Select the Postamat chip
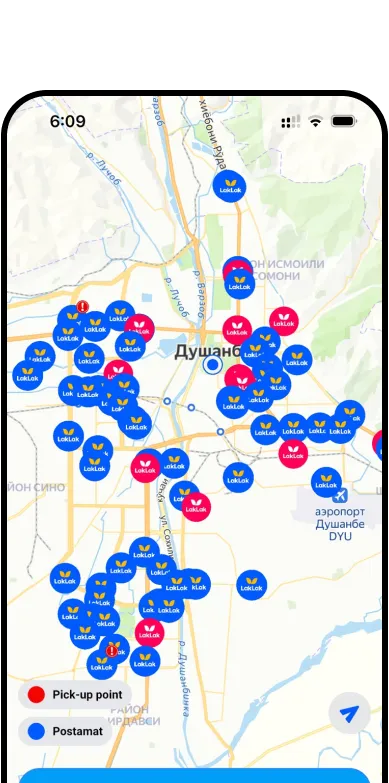The image size is (389, 783). 65,732
